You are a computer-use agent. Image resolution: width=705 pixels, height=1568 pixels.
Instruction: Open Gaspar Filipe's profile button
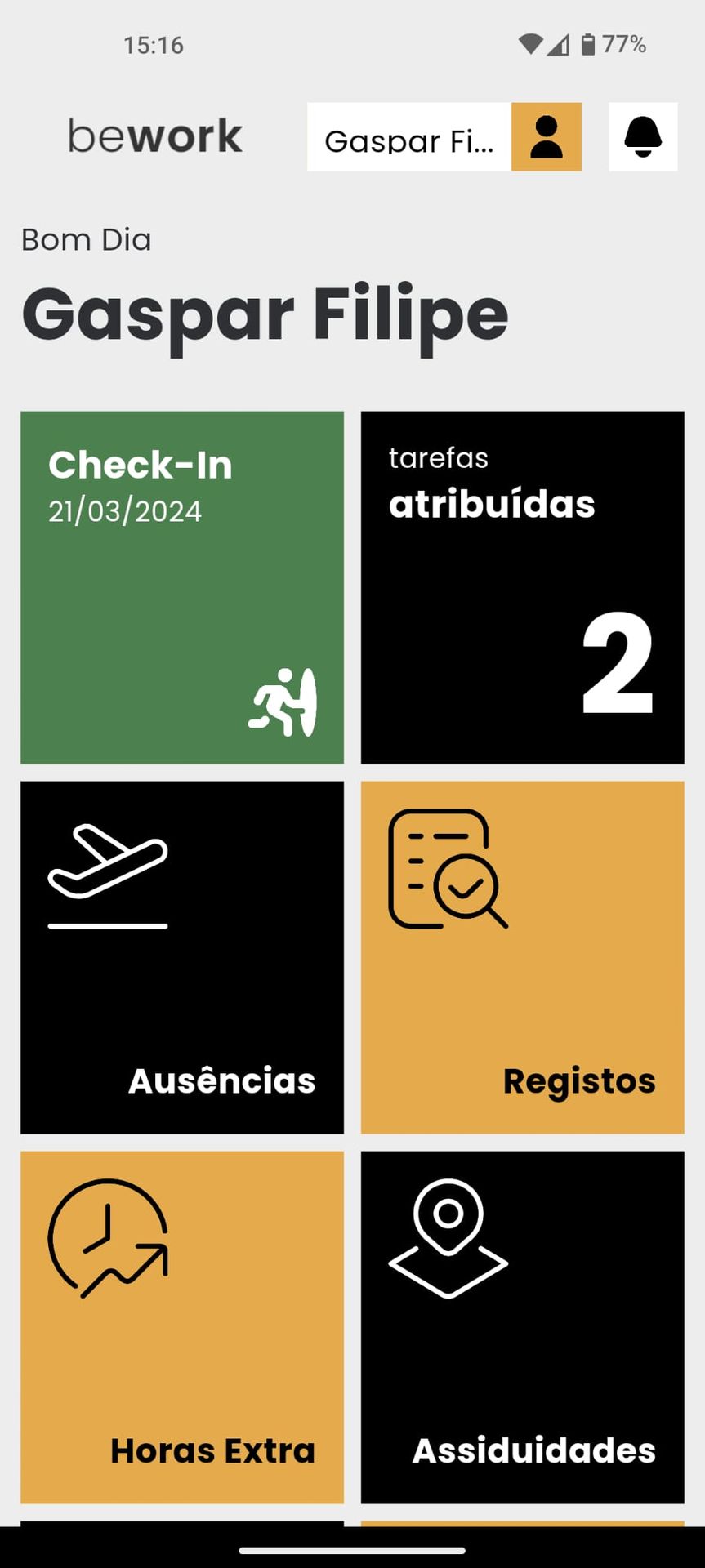(x=546, y=137)
